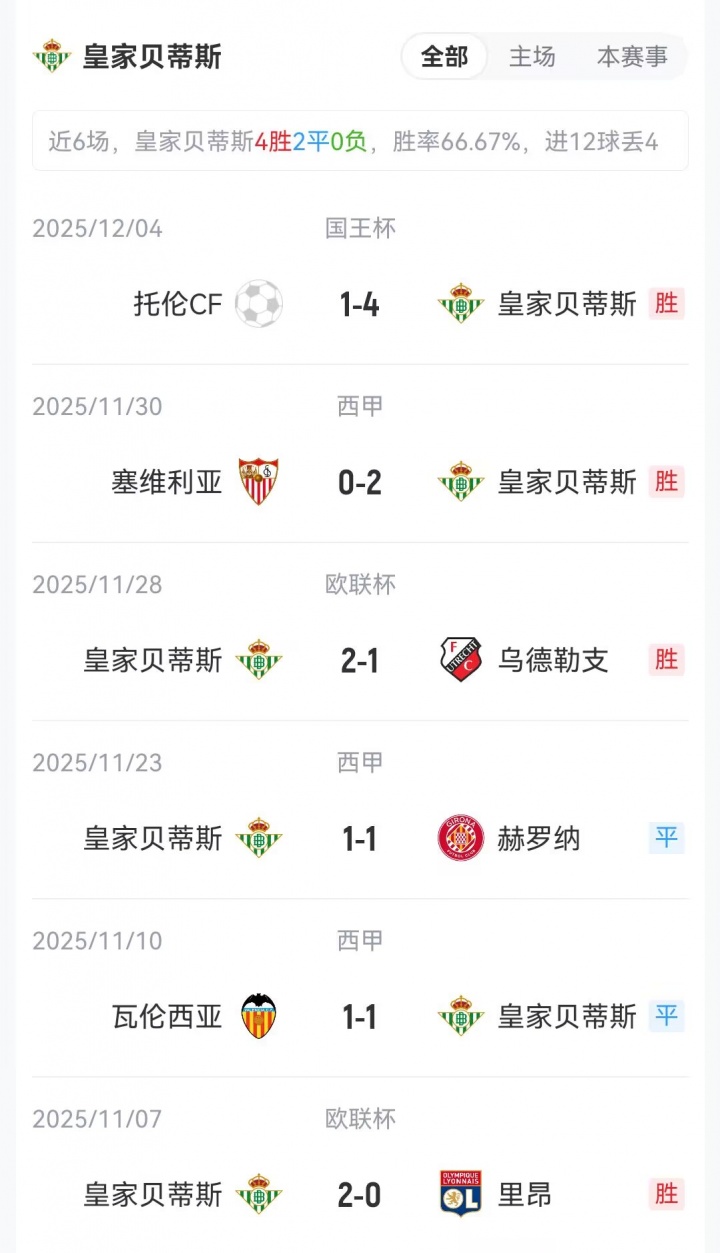Viewport: 720px width, 1253px height.
Task: Select the 全部 filter tab
Action: [444, 57]
